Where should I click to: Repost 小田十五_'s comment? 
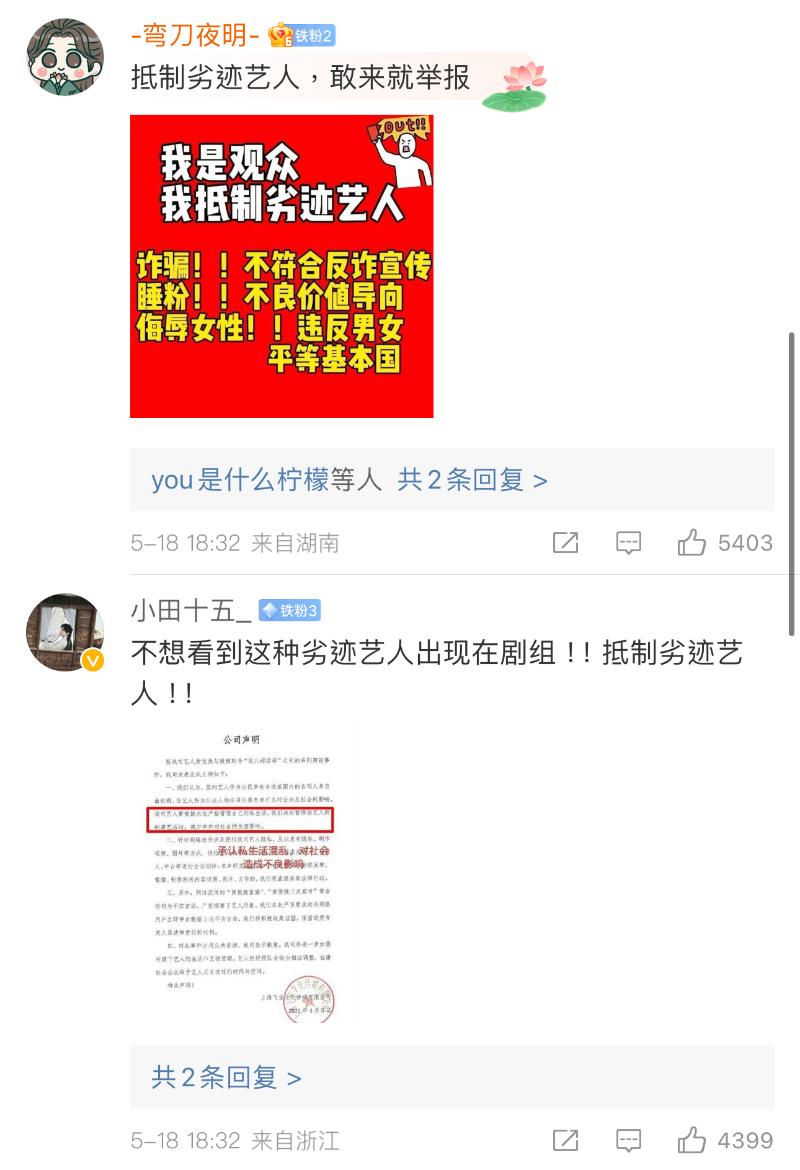tap(566, 1140)
